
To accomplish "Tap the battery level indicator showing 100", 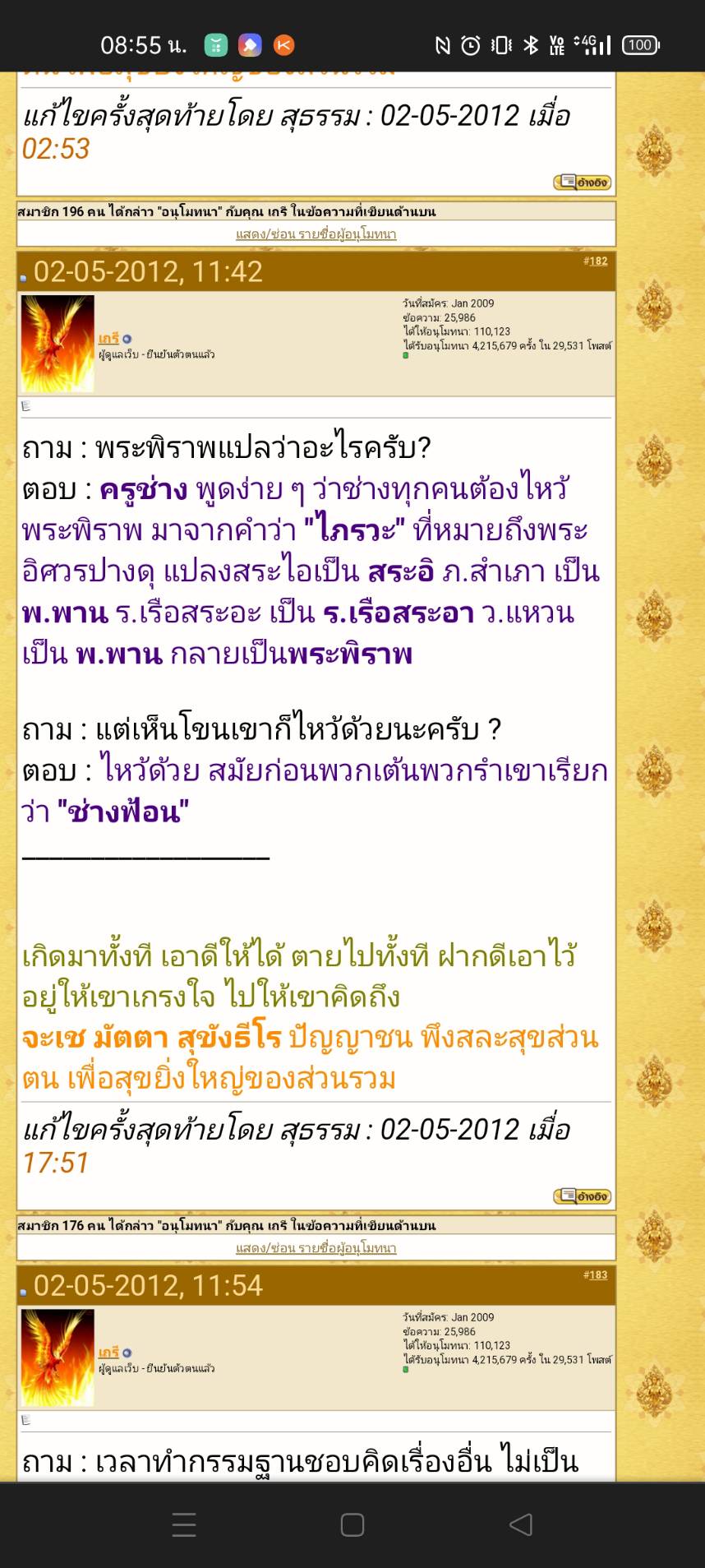I will coord(640,45).
